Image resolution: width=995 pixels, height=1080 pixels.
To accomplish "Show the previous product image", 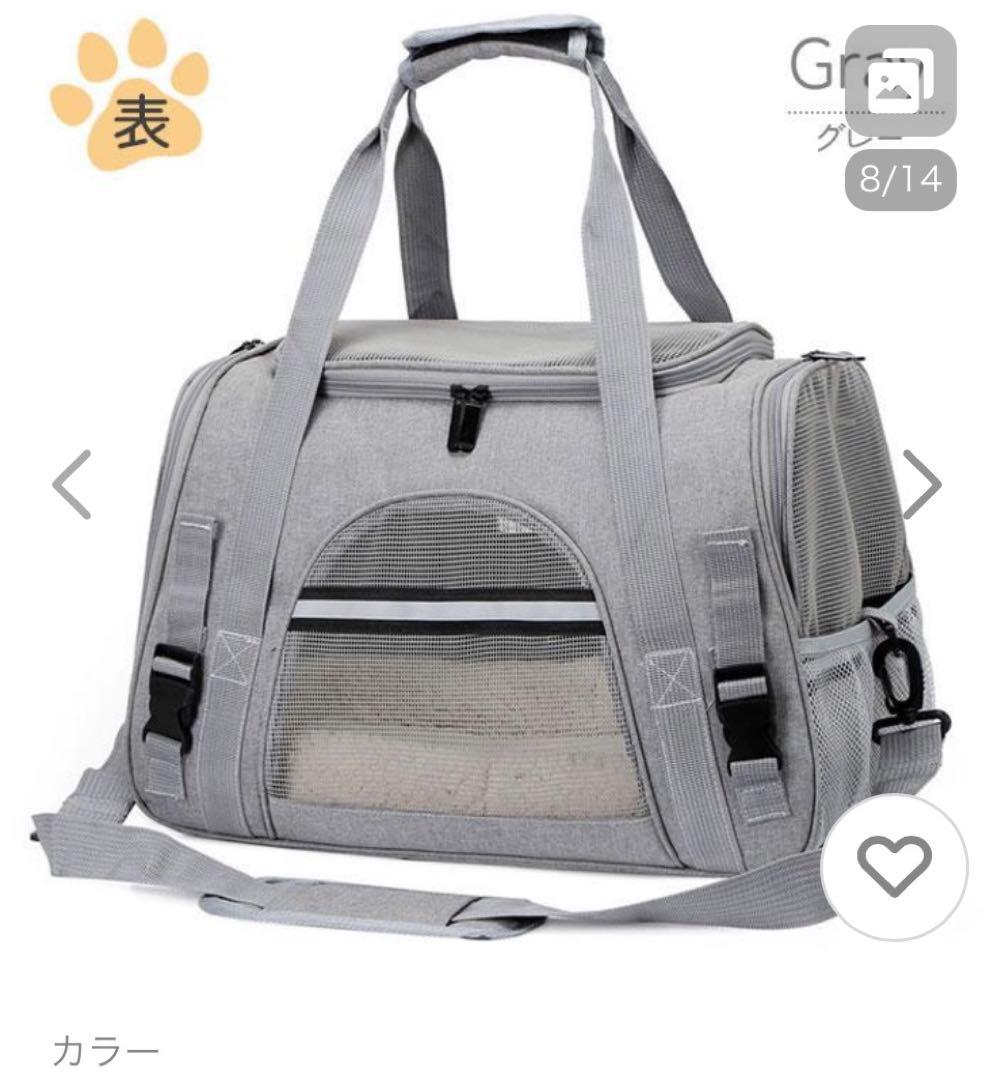I will 72,484.
